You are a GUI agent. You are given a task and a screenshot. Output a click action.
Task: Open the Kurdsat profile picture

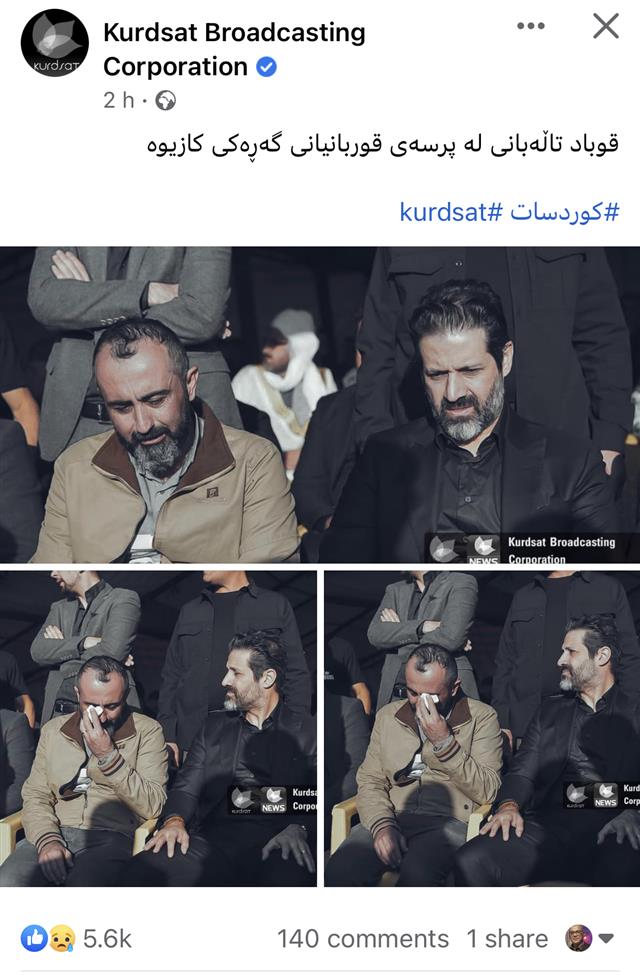click(x=54, y=44)
